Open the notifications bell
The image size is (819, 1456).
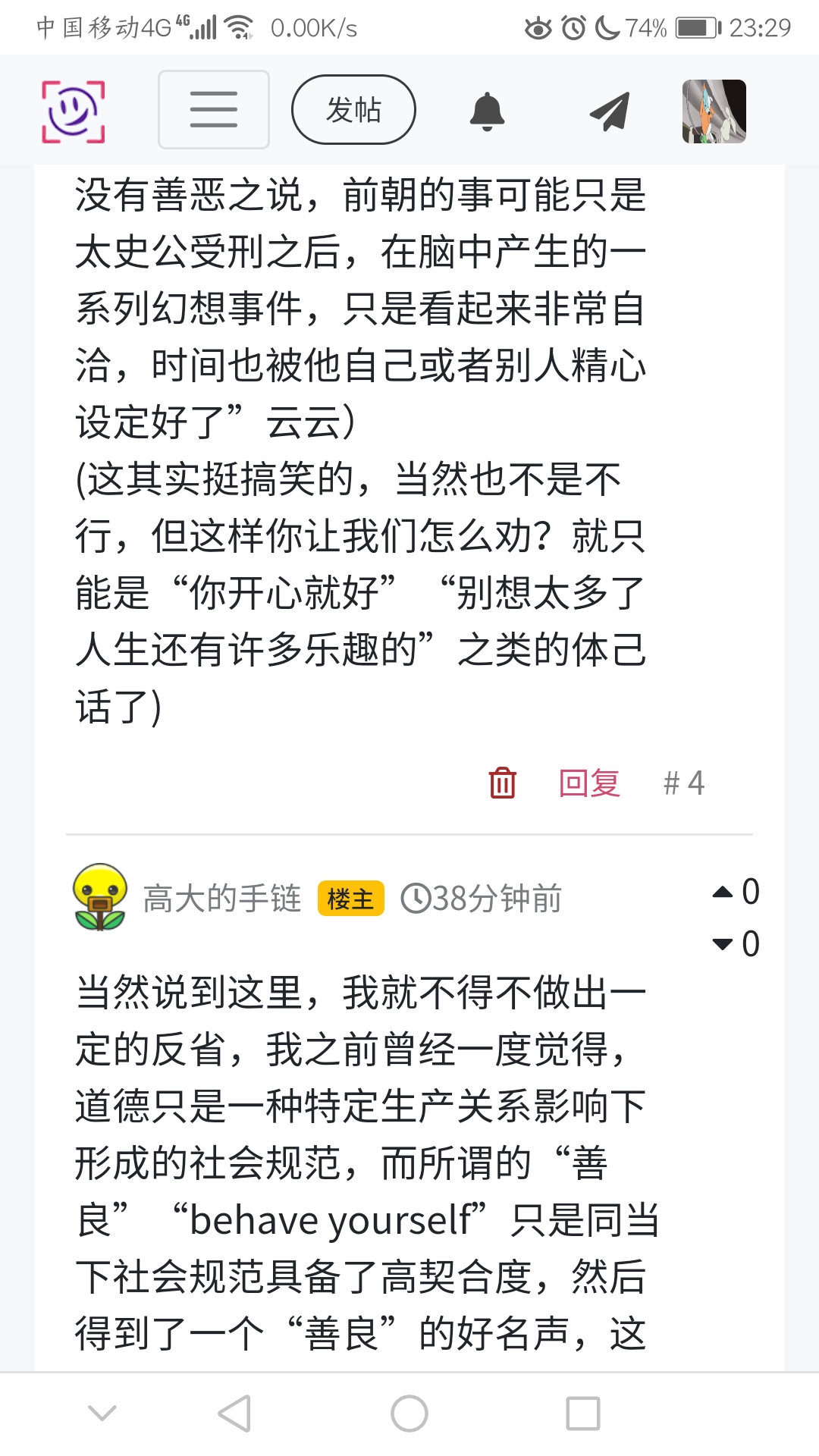[487, 111]
